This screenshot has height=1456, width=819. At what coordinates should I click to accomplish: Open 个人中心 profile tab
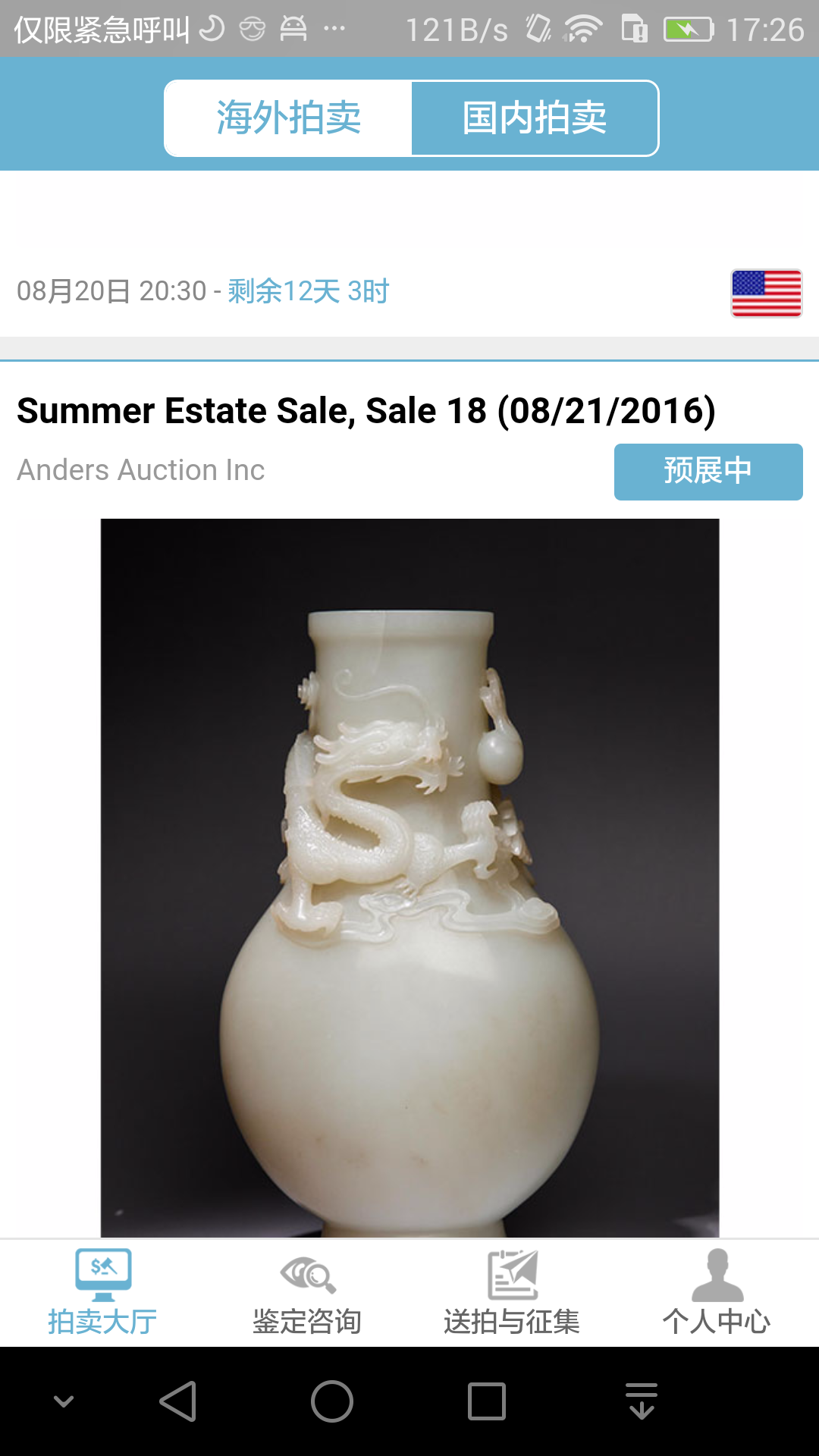pos(717,1293)
